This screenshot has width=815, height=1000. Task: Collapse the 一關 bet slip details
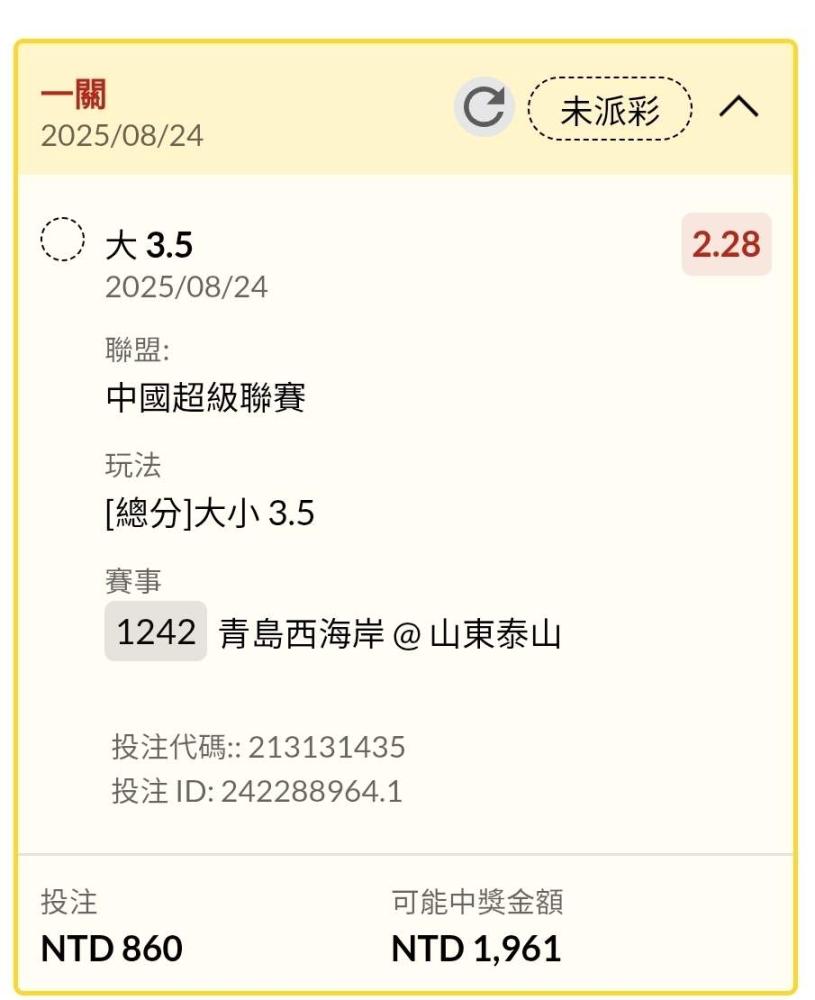[x=739, y=108]
